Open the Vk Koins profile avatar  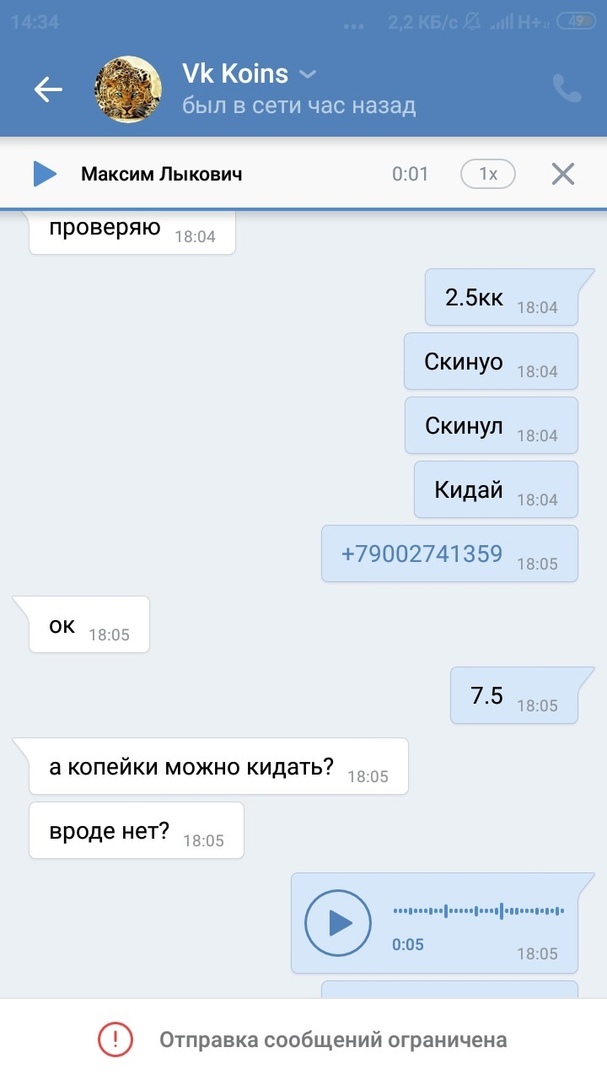(x=127, y=90)
